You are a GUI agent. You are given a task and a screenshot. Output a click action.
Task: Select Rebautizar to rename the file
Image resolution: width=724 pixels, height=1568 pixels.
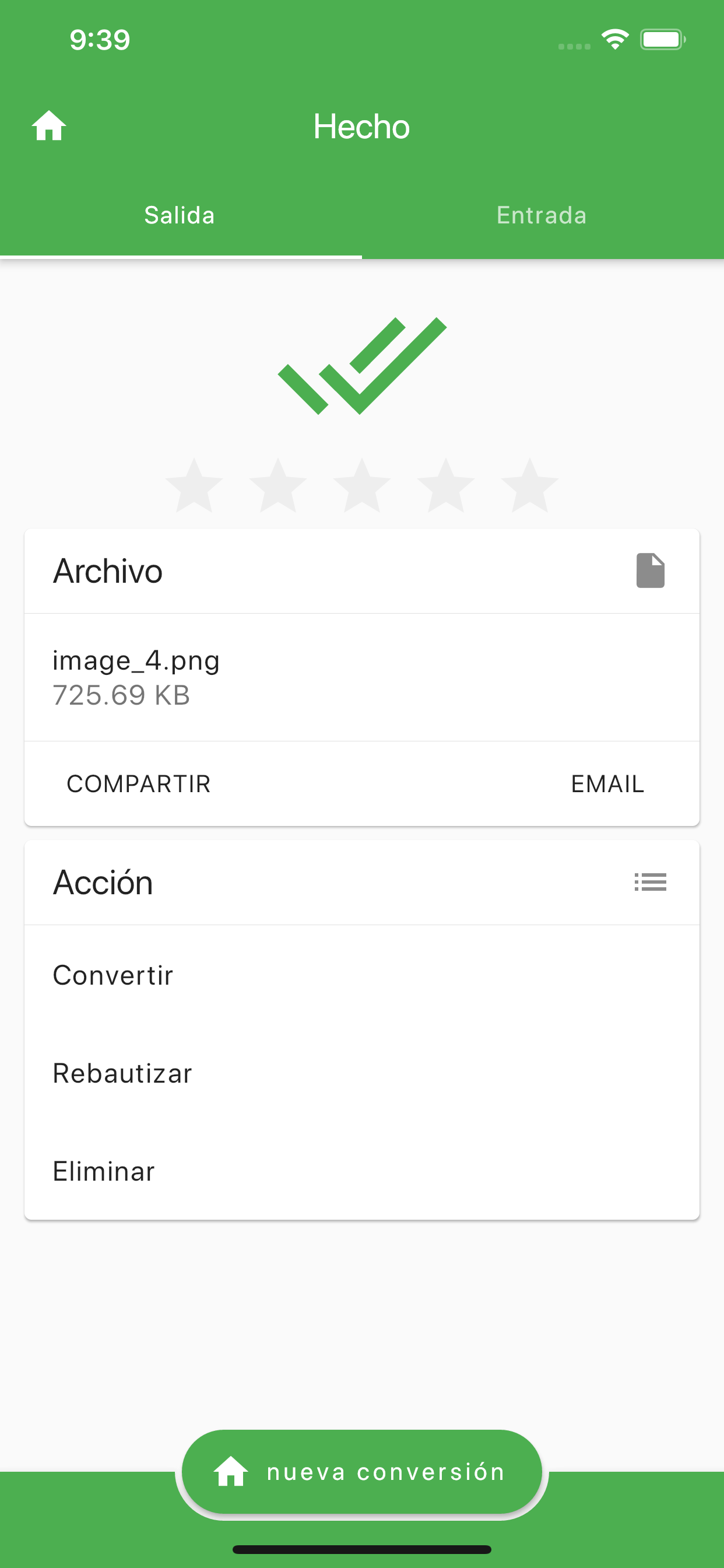[x=122, y=1073]
